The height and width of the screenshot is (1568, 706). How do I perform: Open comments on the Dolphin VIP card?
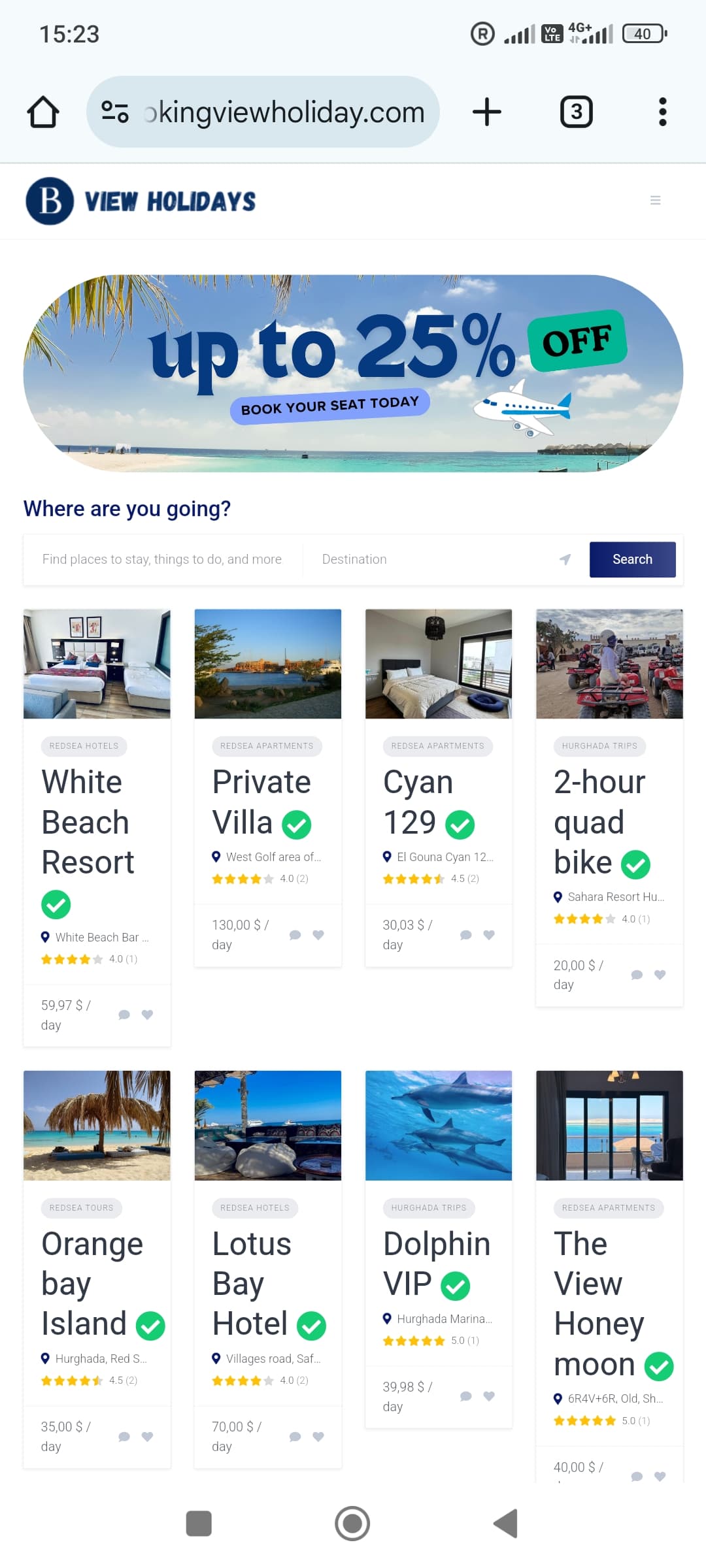click(x=466, y=1396)
